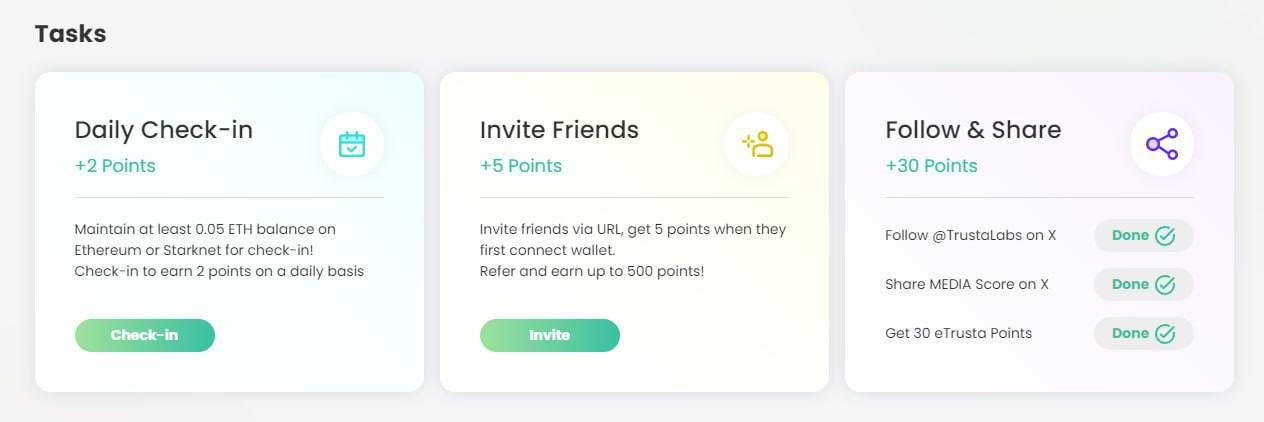Tap Done beside Get 30 eTrusta Points
The height and width of the screenshot is (422, 1264).
pyautogui.click(x=1143, y=333)
